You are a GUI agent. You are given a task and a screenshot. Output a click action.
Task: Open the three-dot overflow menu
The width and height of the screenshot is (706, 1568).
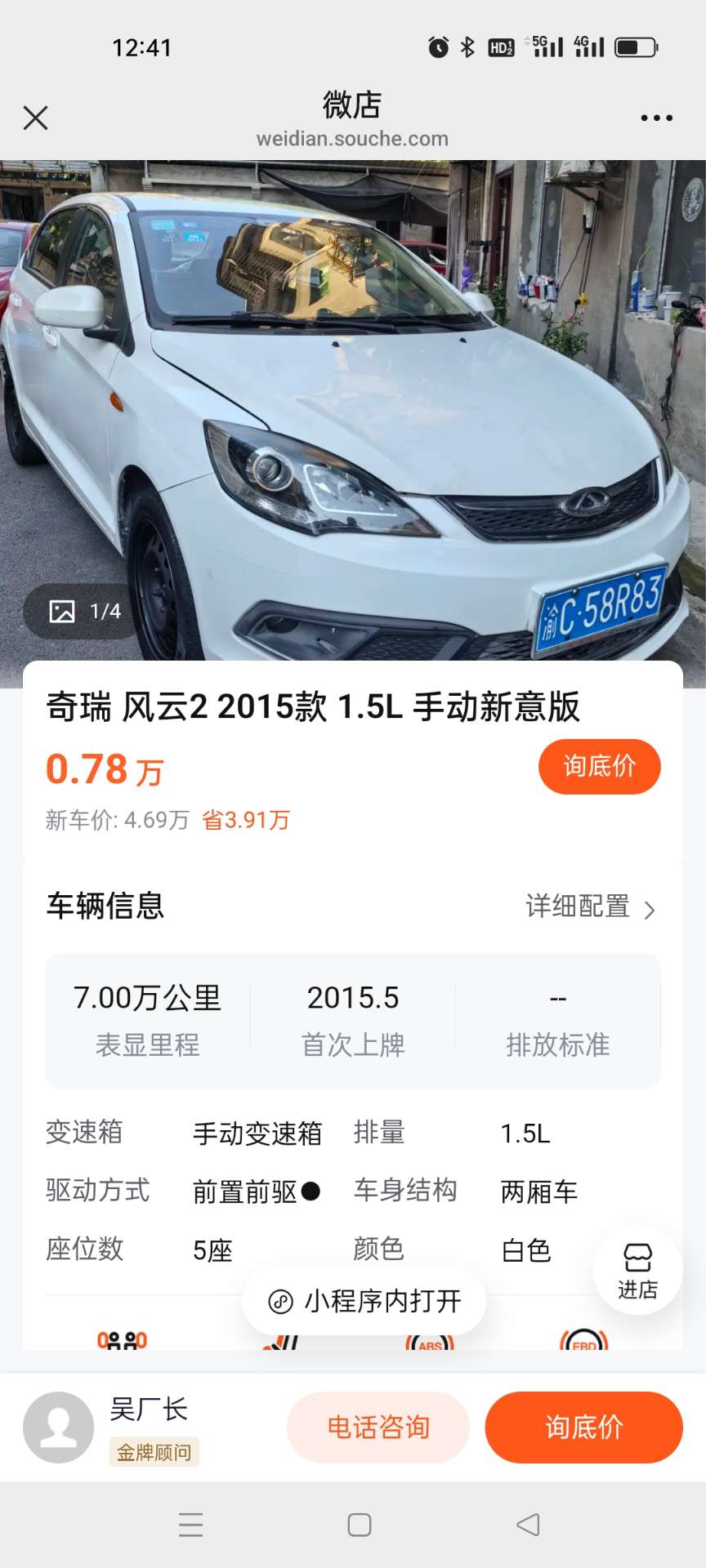point(656,118)
